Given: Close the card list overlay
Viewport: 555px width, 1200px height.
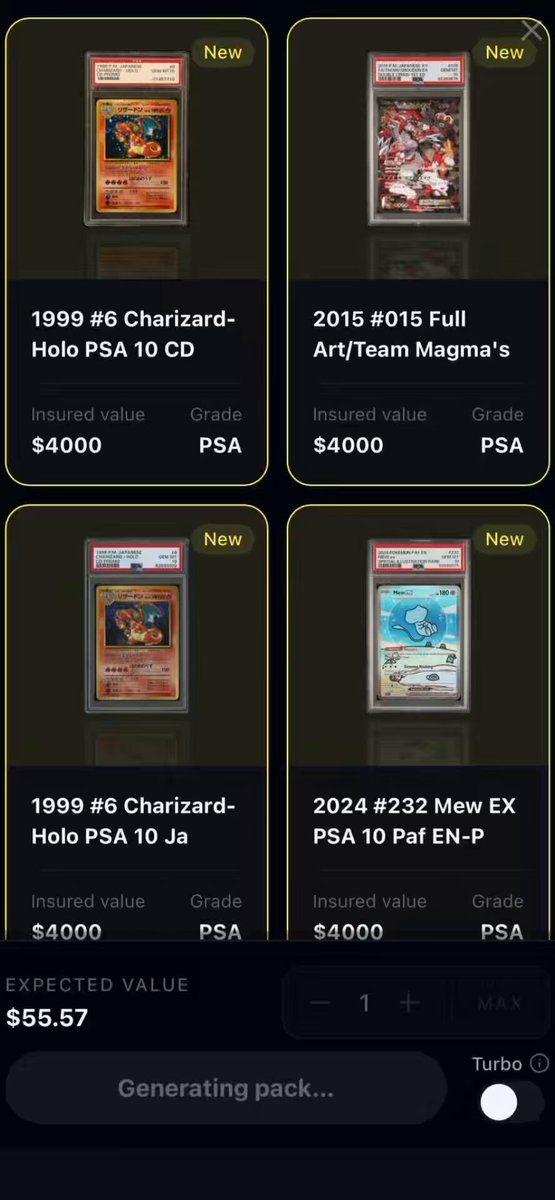Looking at the screenshot, I should (530, 31).
